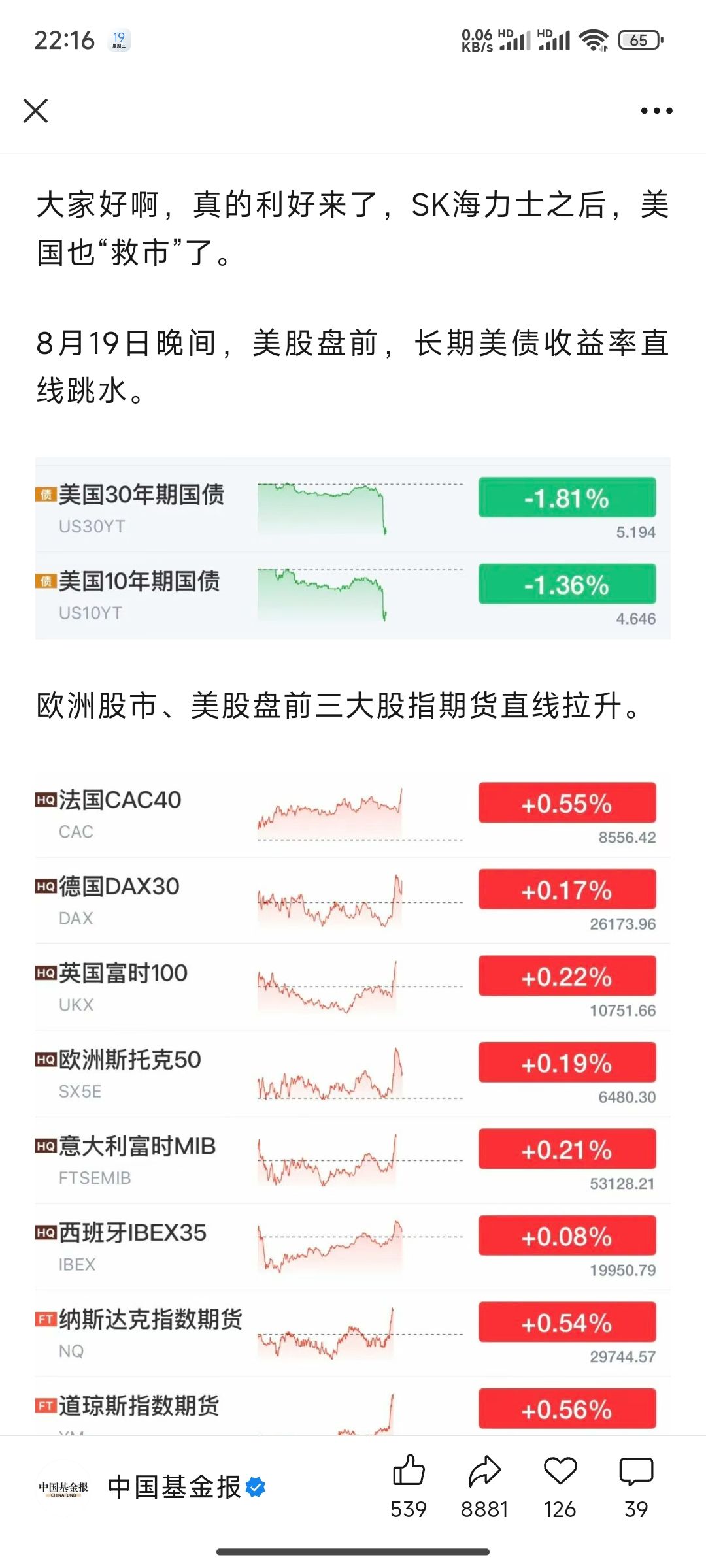This screenshot has height=1568, width=706.
Task: View the US Treasury yields image
Action: [353, 548]
